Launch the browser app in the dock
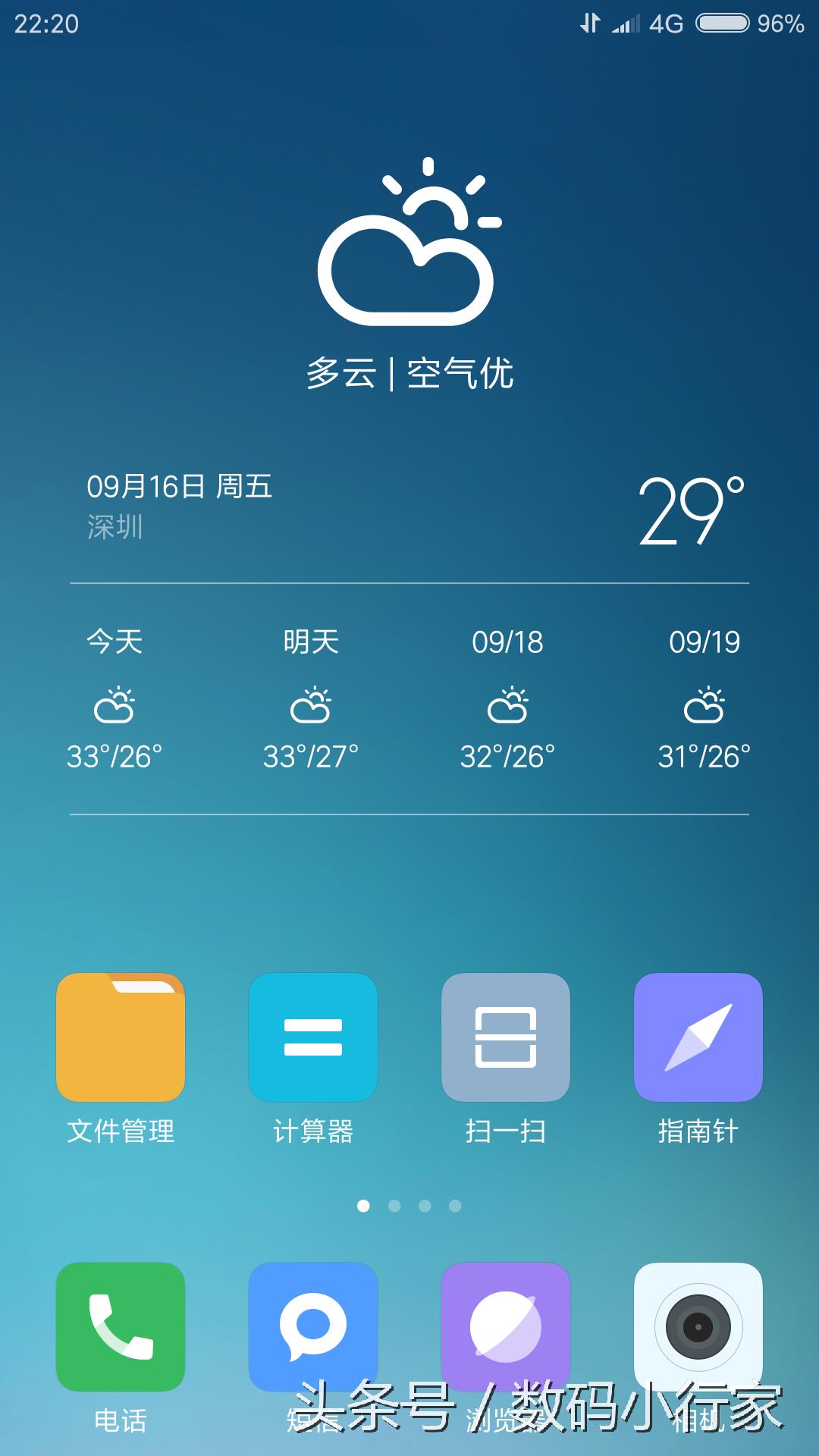The height and width of the screenshot is (1456, 819). pos(506,1326)
